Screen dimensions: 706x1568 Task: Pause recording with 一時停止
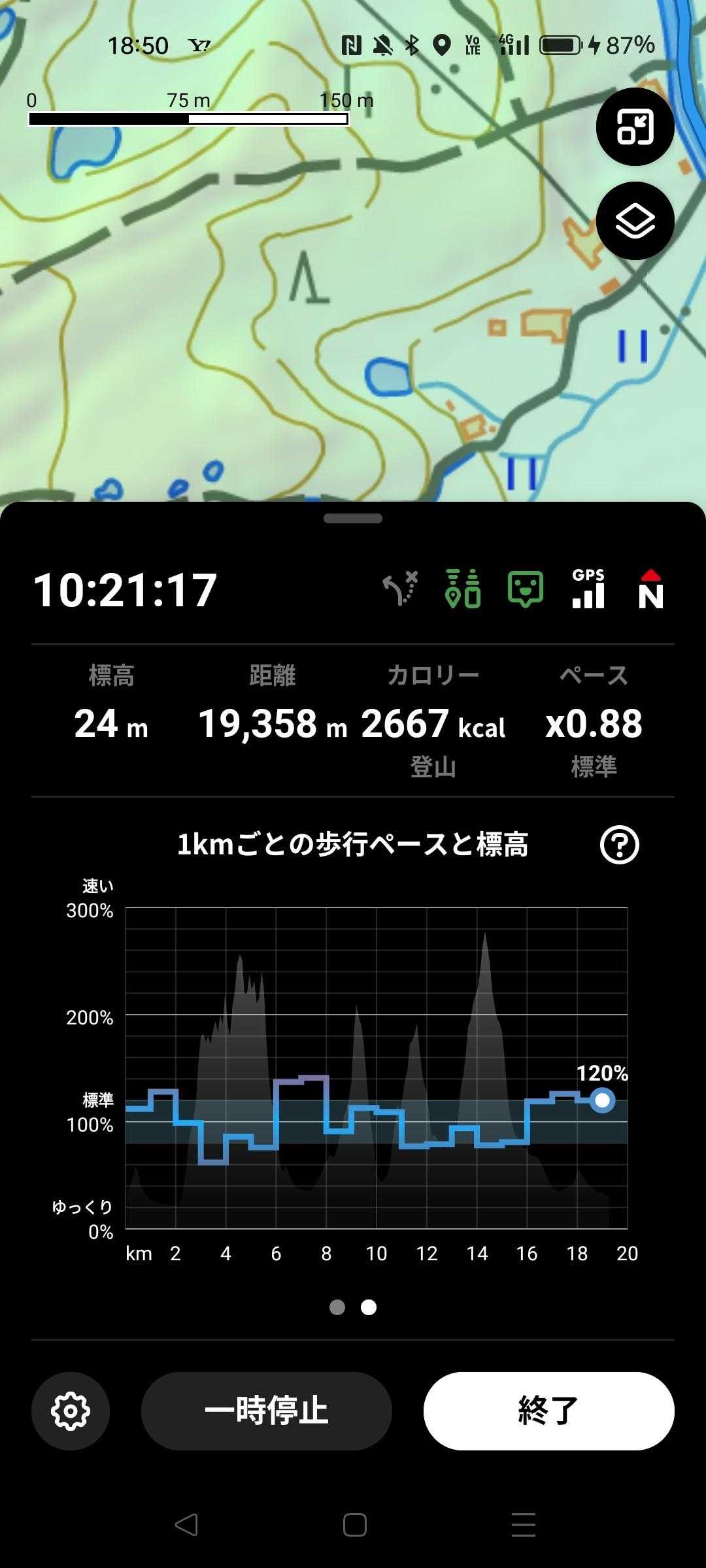point(267,1411)
